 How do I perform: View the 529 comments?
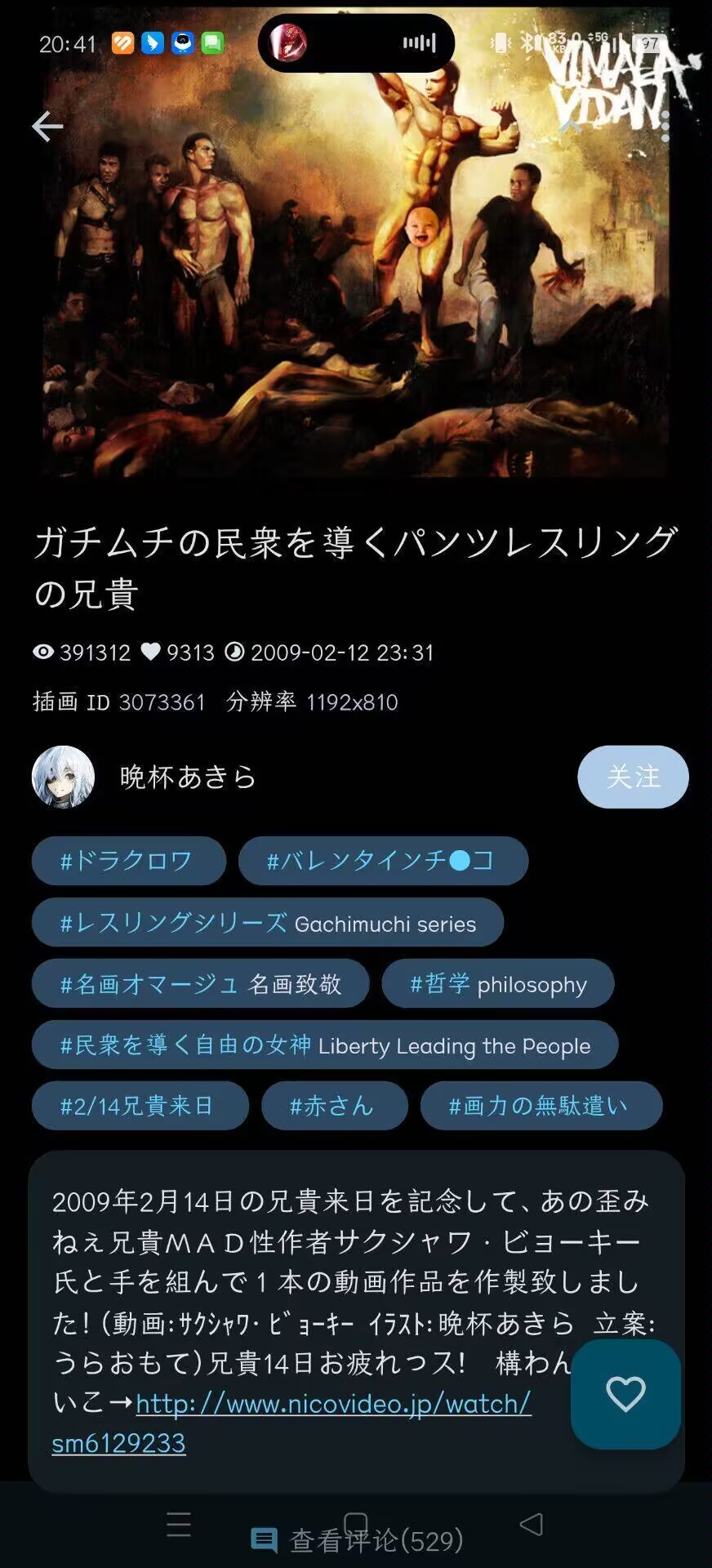tap(358, 1540)
